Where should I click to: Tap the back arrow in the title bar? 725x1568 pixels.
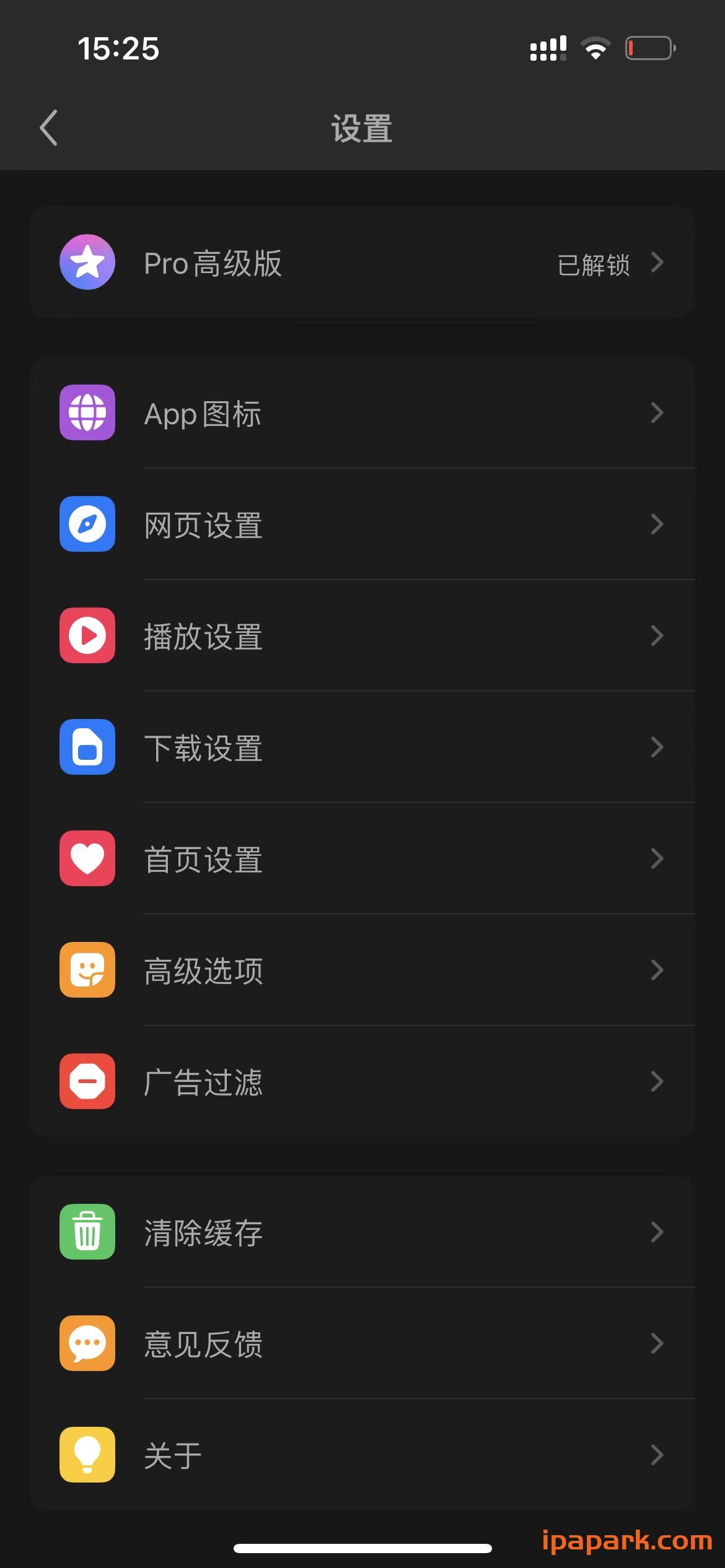pyautogui.click(x=48, y=128)
